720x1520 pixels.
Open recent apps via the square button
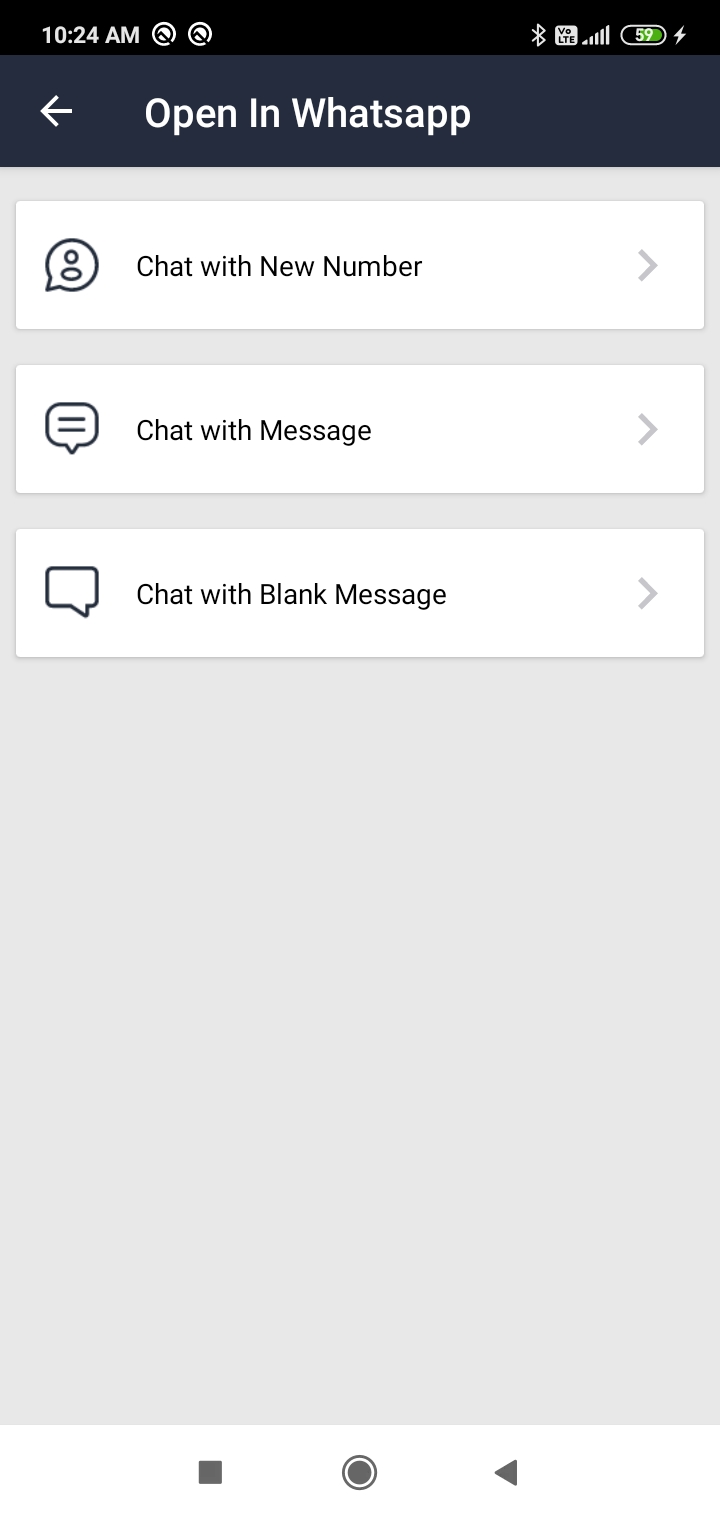click(210, 1472)
